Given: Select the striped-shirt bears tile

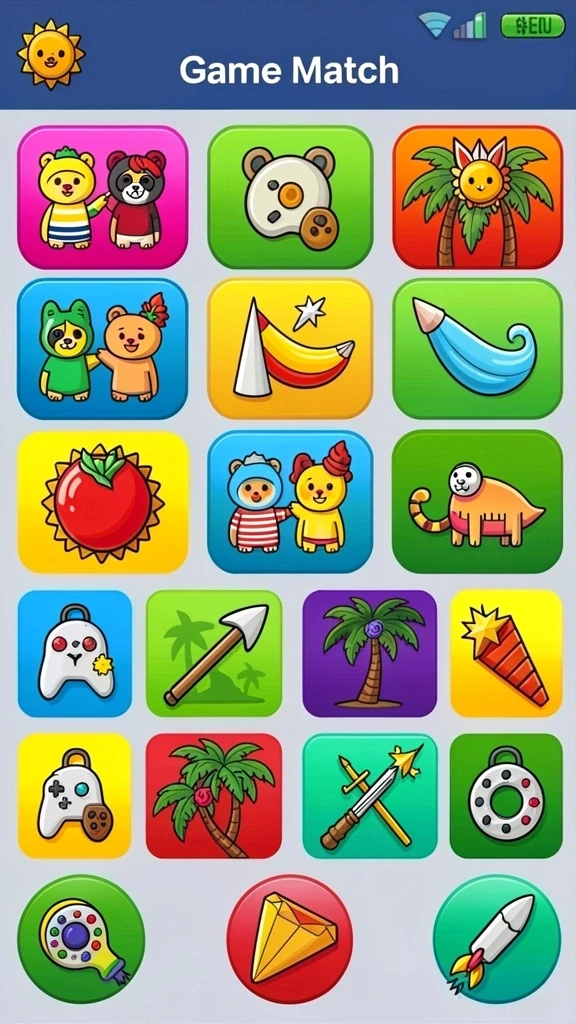Looking at the screenshot, I should tap(291, 502).
